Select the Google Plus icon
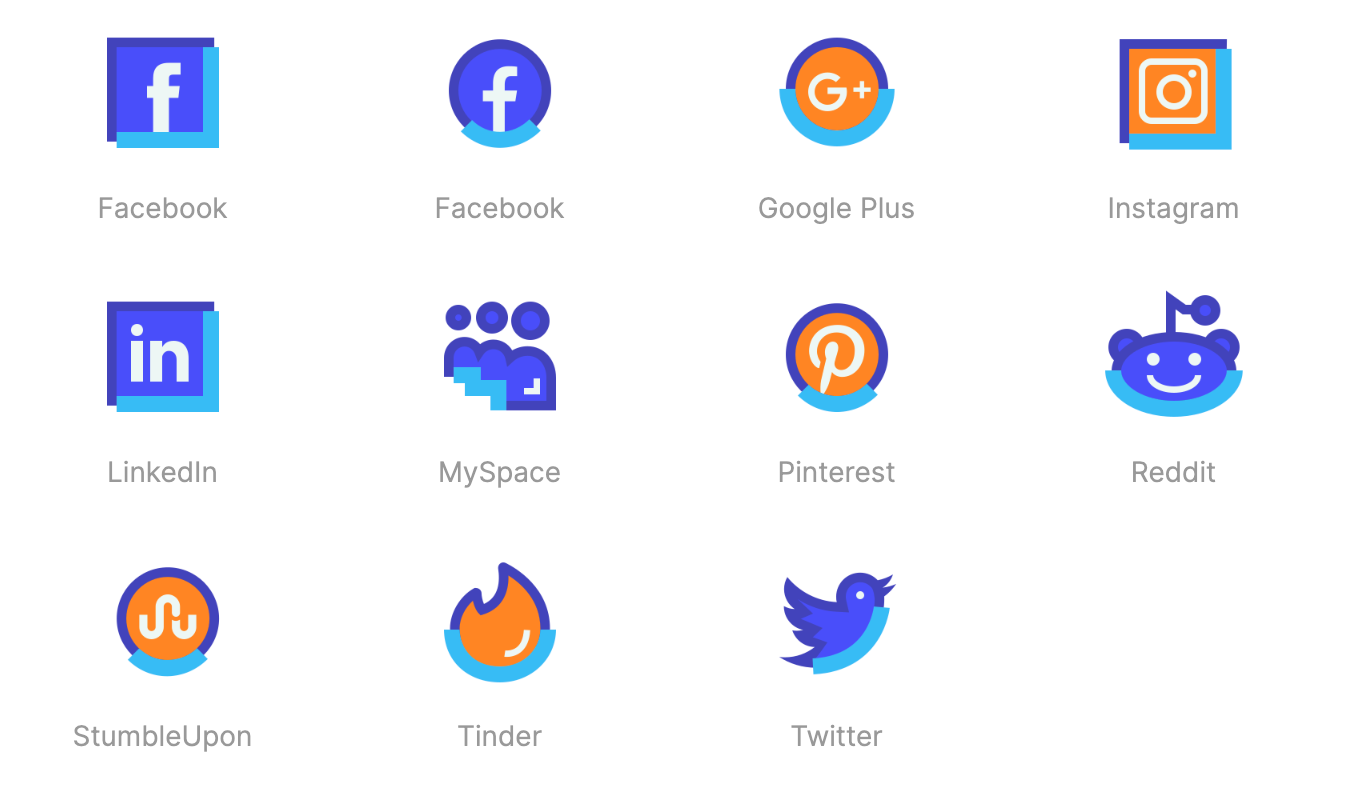This screenshot has width=1358, height=812. (837, 93)
